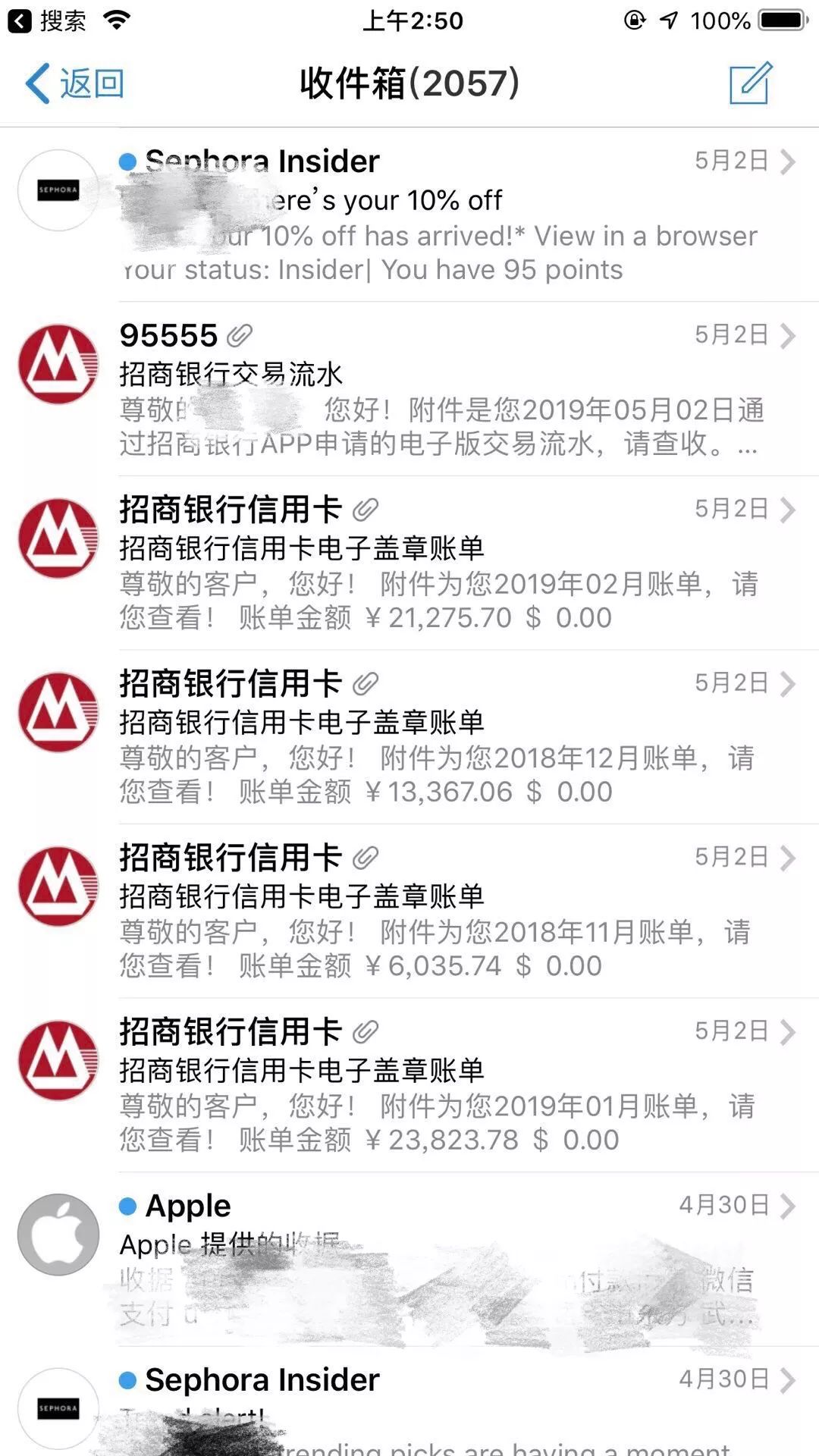Open the 2018年11月 credit card statement email
Screen dimensions: 819x1456
pos(409,912)
